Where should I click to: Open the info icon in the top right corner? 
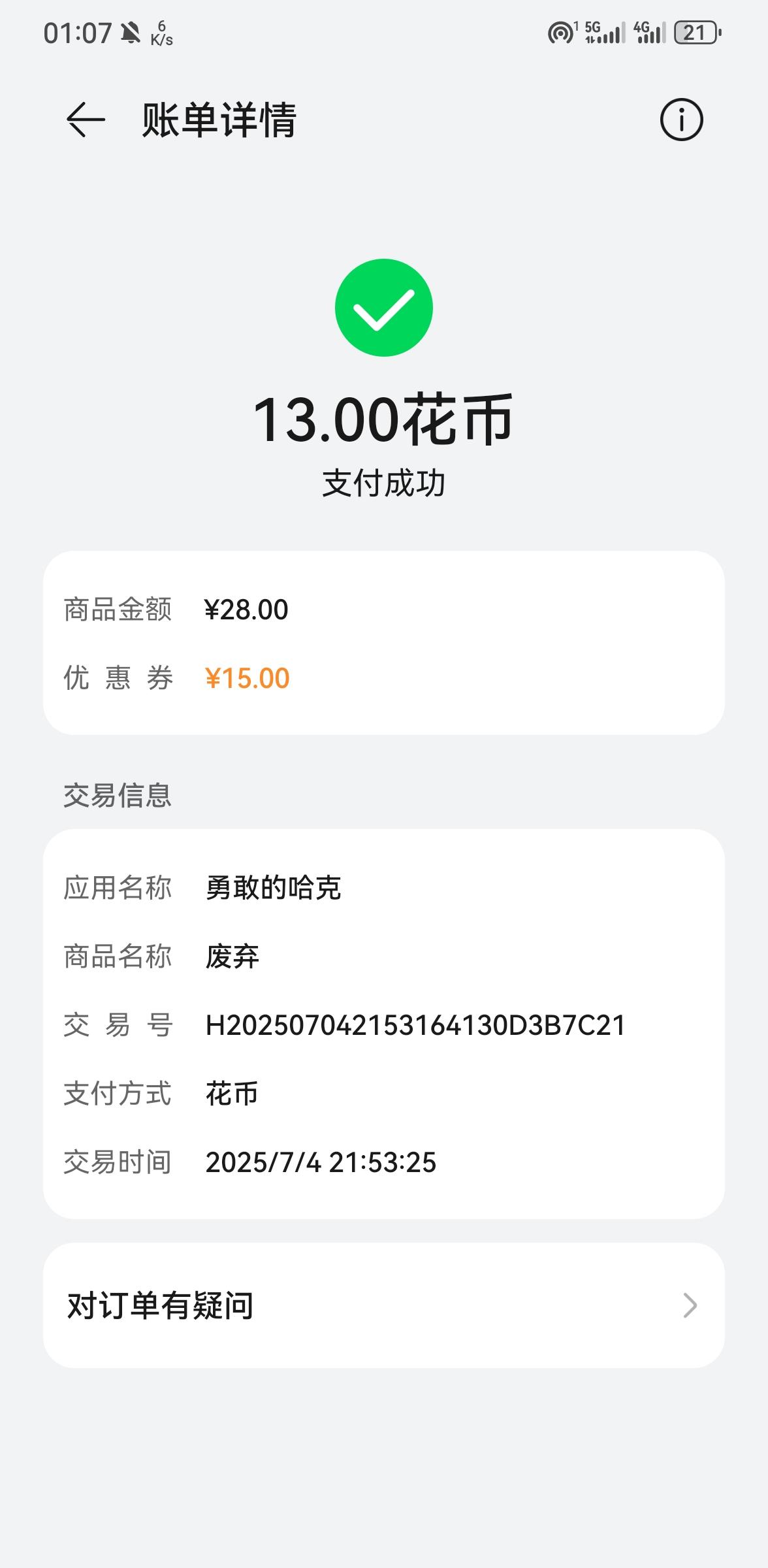tap(683, 120)
